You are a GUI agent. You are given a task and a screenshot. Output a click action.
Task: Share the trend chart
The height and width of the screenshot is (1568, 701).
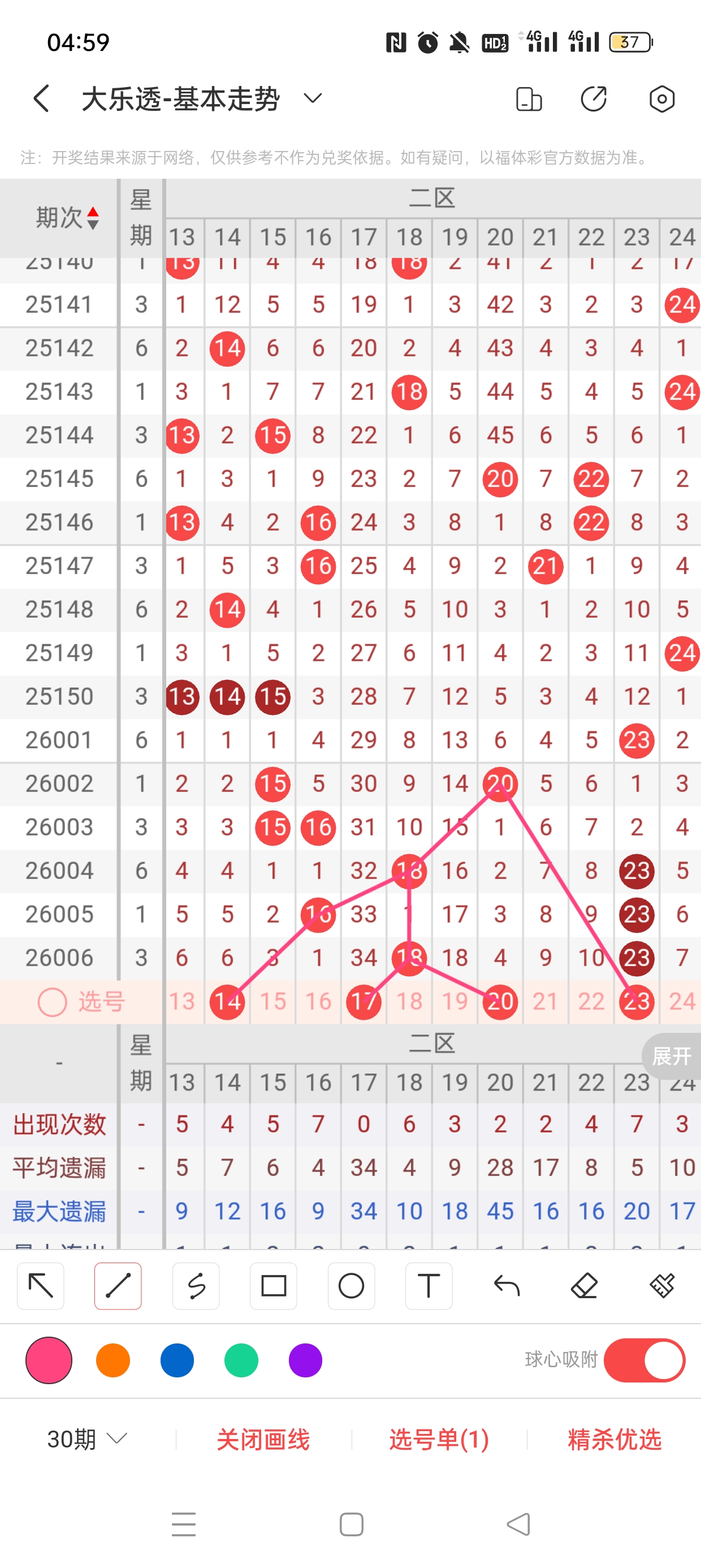[x=593, y=98]
